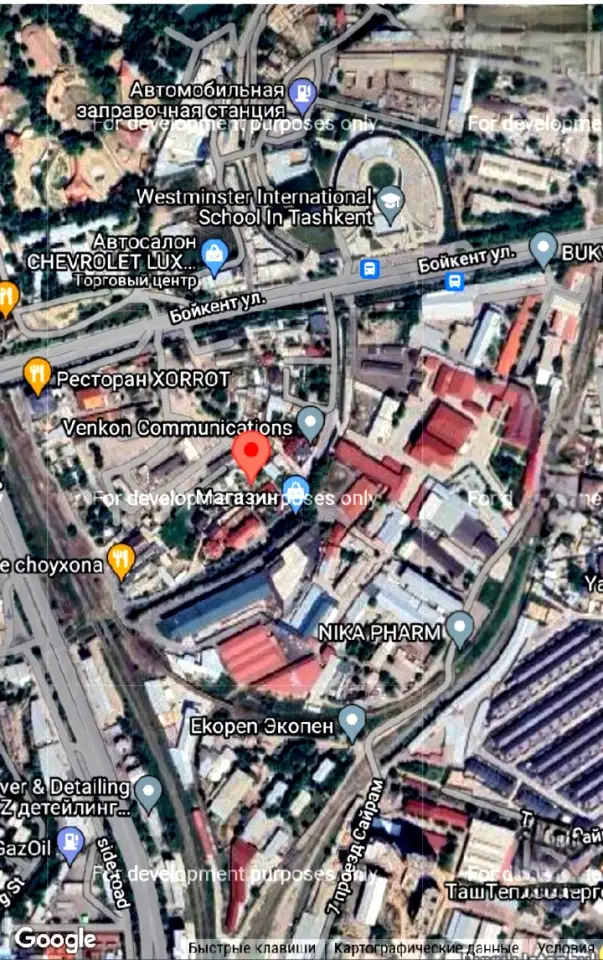
Task: Open the Автосалон Chevrolet Lux marker
Action: coord(214,255)
